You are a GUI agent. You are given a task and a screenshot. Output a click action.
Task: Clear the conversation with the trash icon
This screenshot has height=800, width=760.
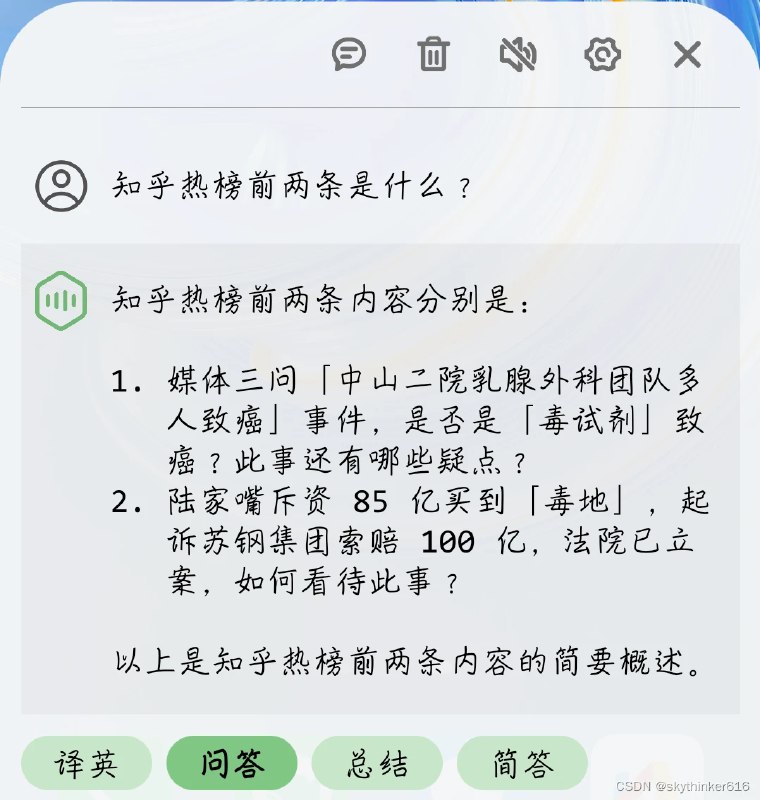click(432, 57)
